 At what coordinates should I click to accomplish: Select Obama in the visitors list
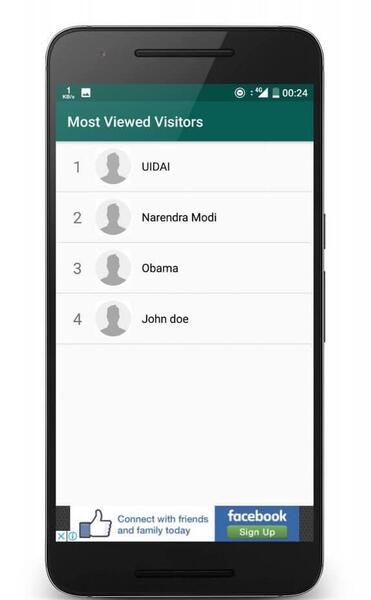coord(184,268)
